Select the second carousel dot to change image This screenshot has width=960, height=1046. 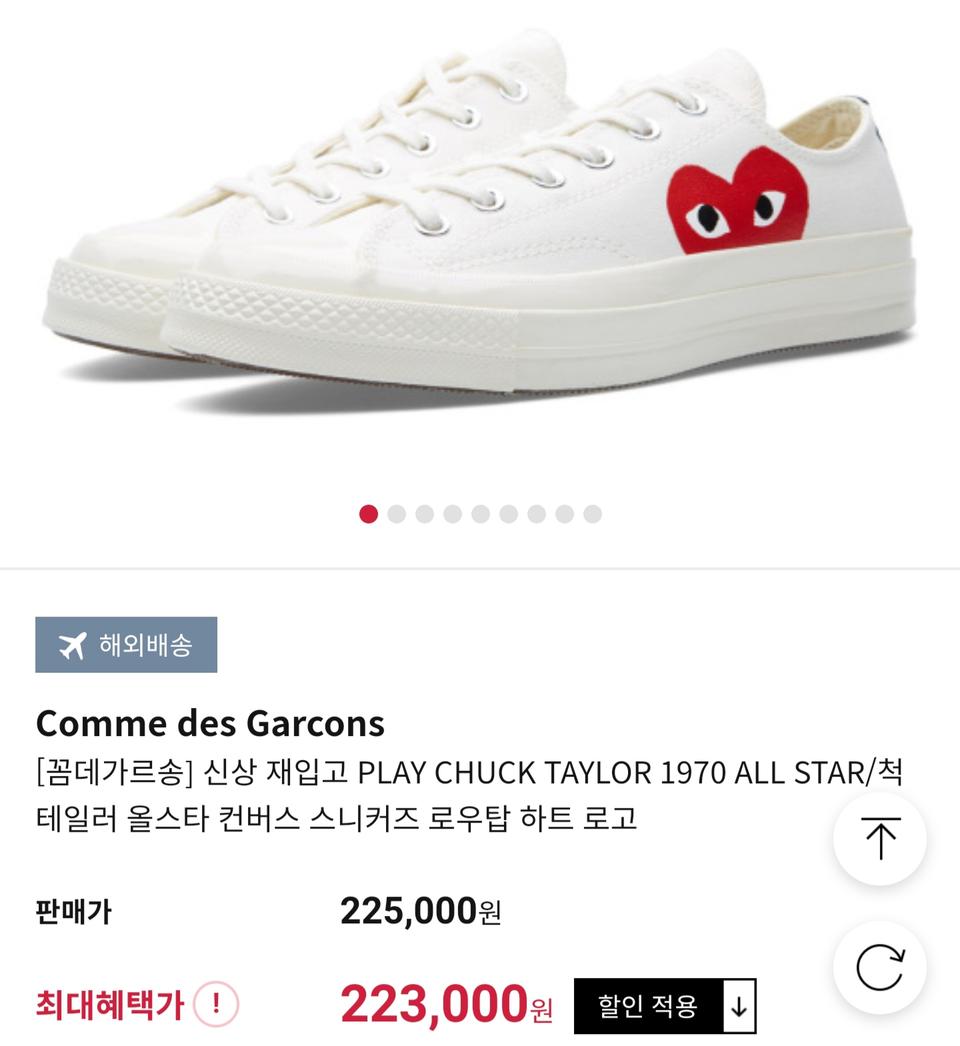[x=396, y=514]
